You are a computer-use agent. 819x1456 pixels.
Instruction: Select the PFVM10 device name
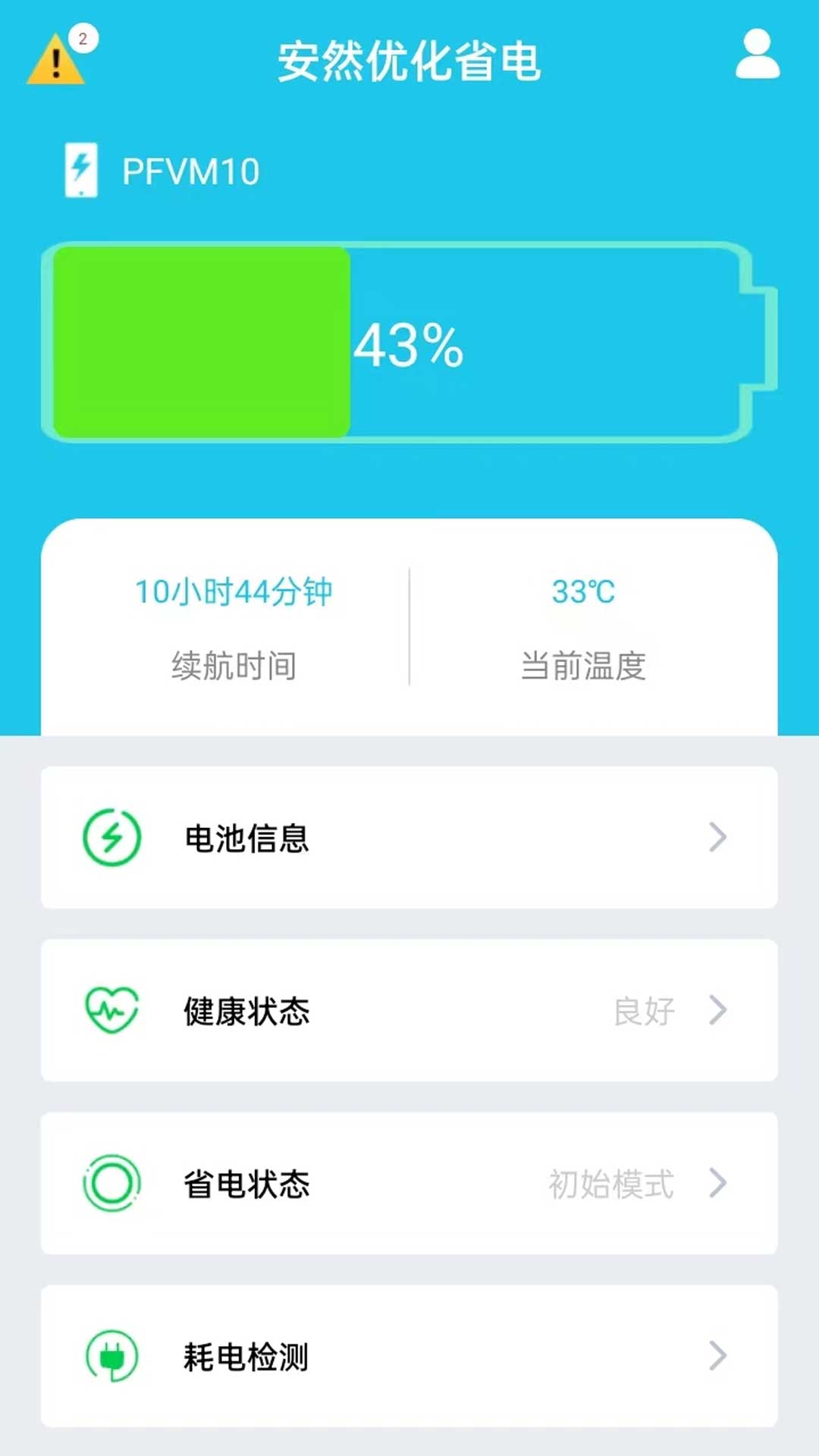pyautogui.click(x=190, y=171)
